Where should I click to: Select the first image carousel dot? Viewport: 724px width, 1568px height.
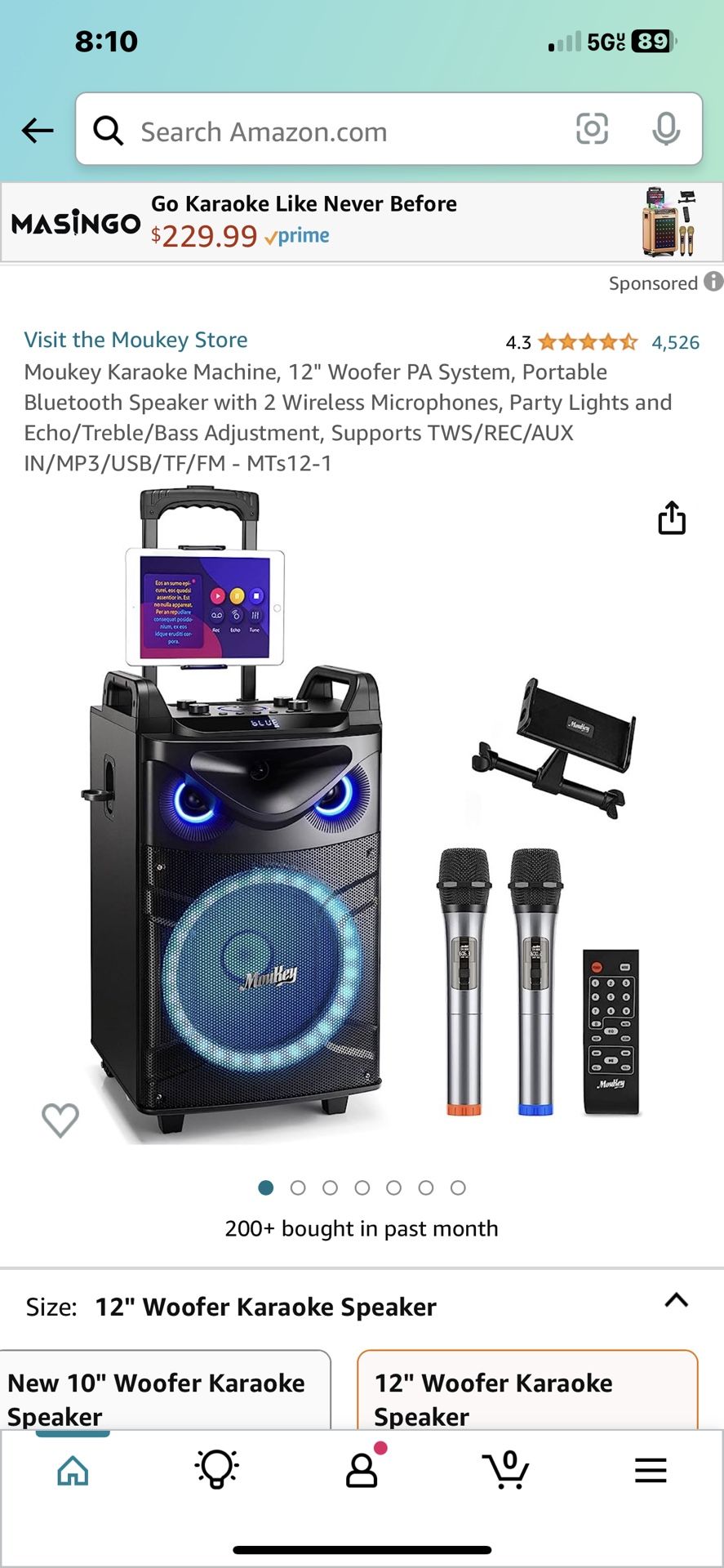click(x=265, y=1188)
